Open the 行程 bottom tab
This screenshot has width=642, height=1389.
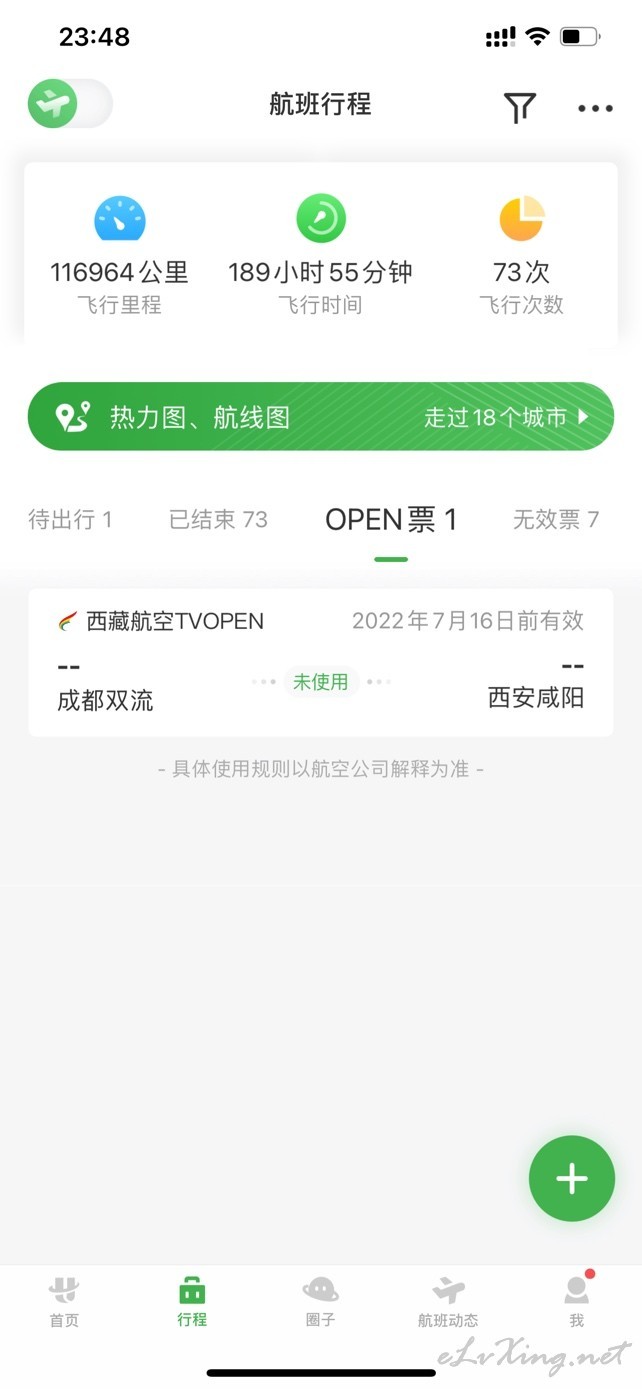pos(192,1301)
